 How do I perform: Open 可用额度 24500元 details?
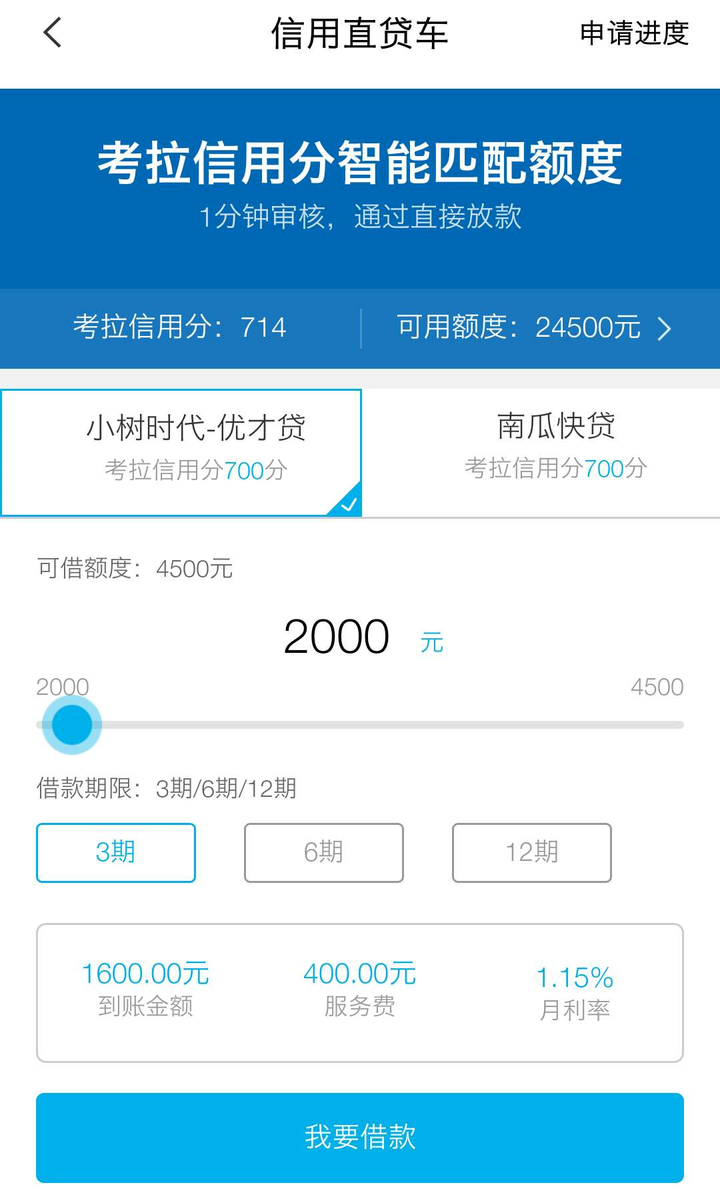click(x=534, y=328)
